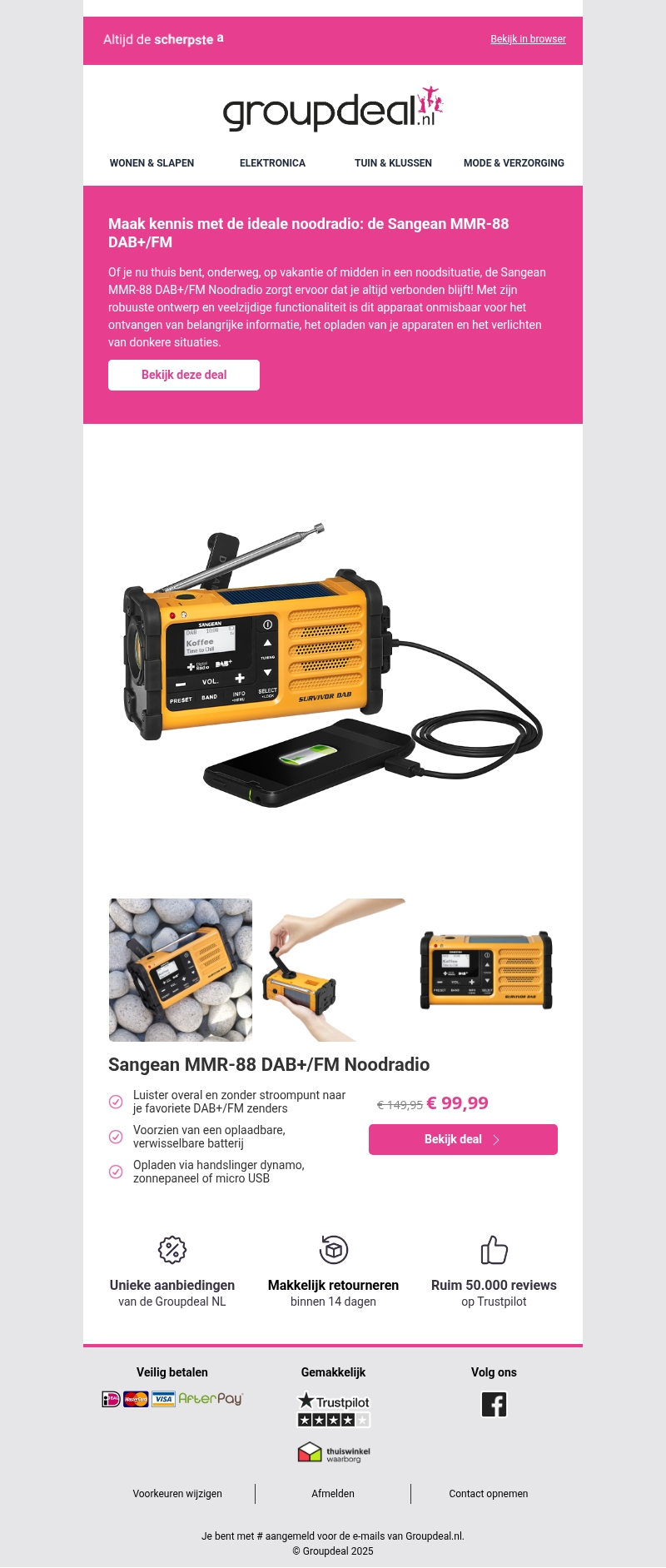Open the Groupdeal Facebook page

point(494,1405)
